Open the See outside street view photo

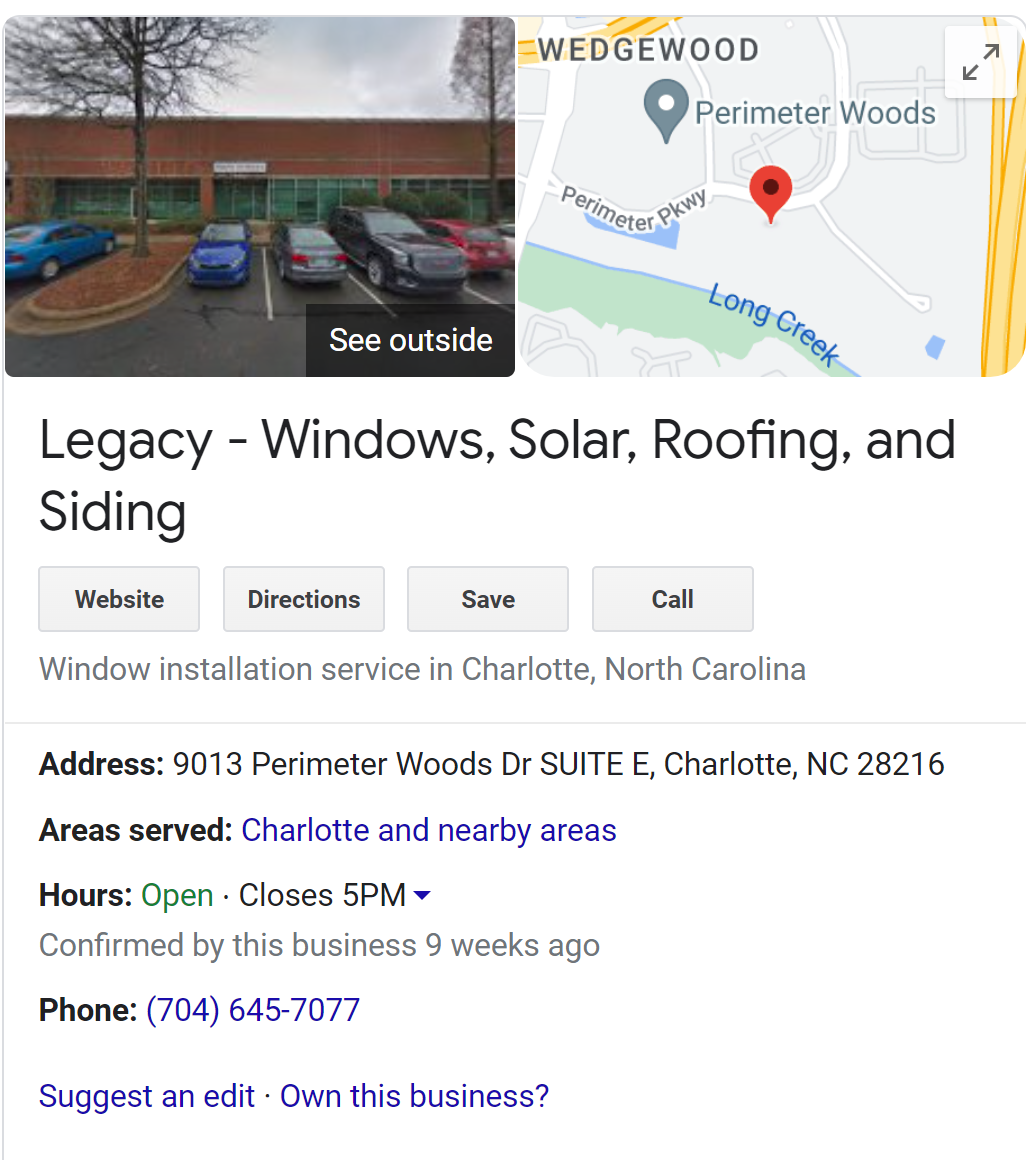(x=410, y=340)
